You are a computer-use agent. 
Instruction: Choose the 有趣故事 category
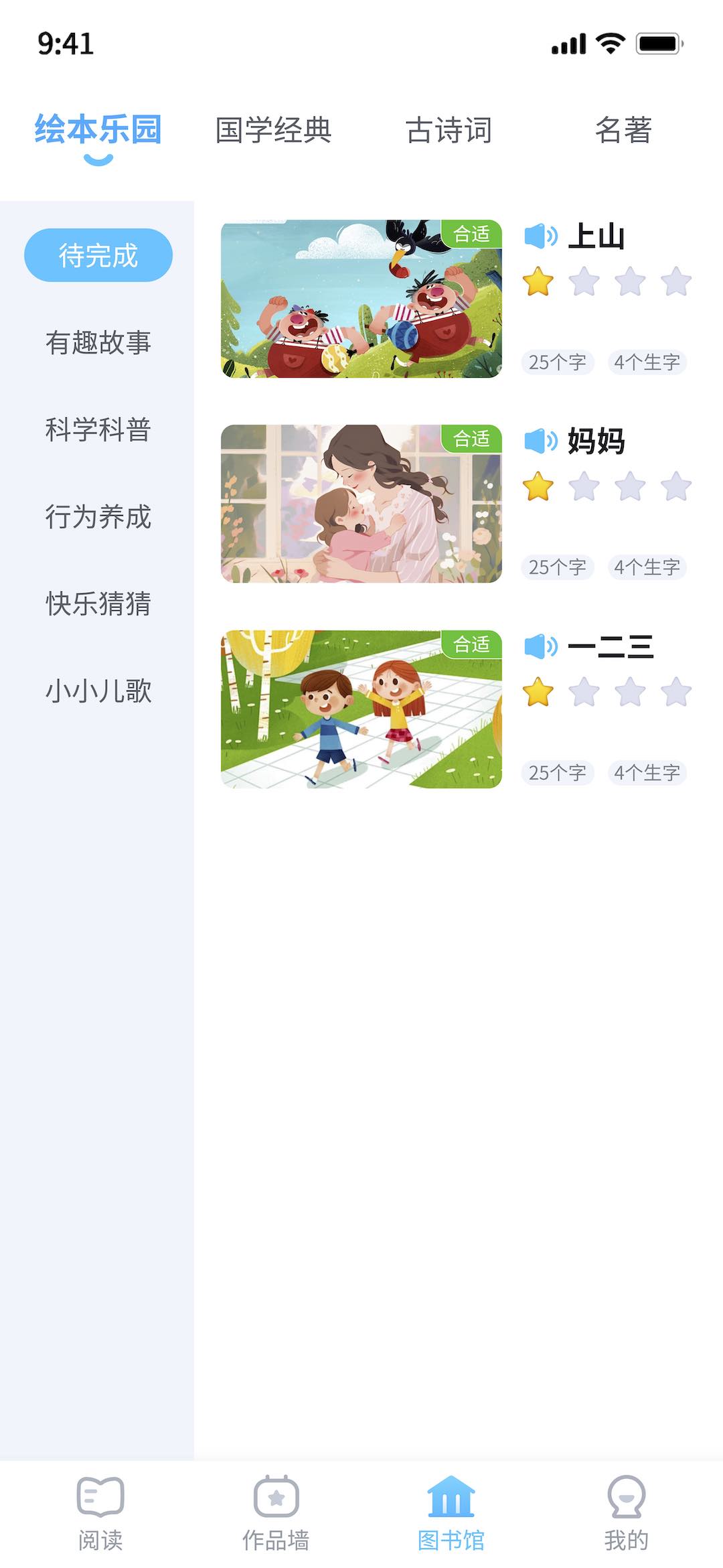98,342
